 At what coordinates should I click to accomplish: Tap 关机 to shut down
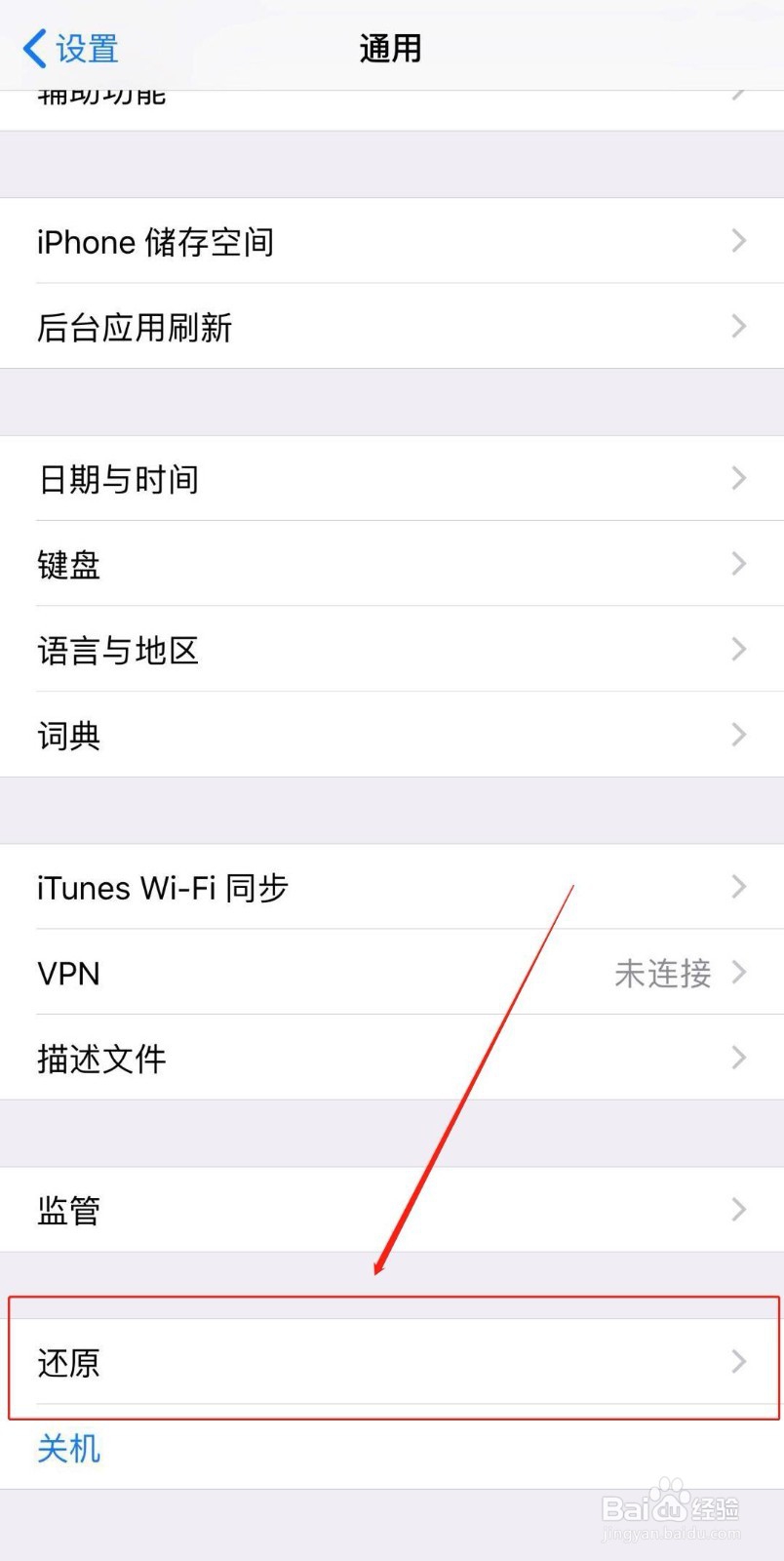68,1449
